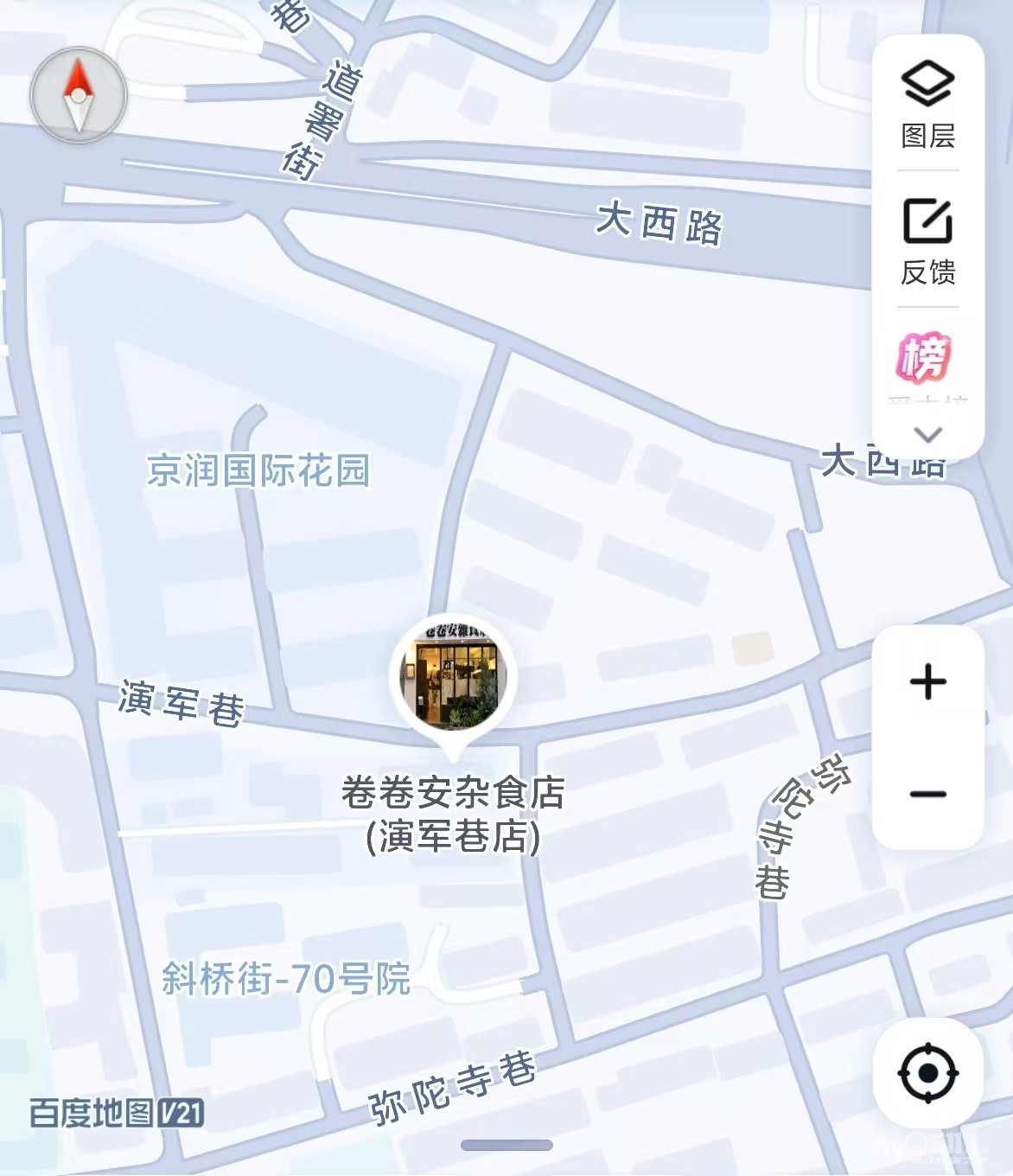Tap the compass to reset map orientation
This screenshot has width=1013, height=1176.
[79, 95]
